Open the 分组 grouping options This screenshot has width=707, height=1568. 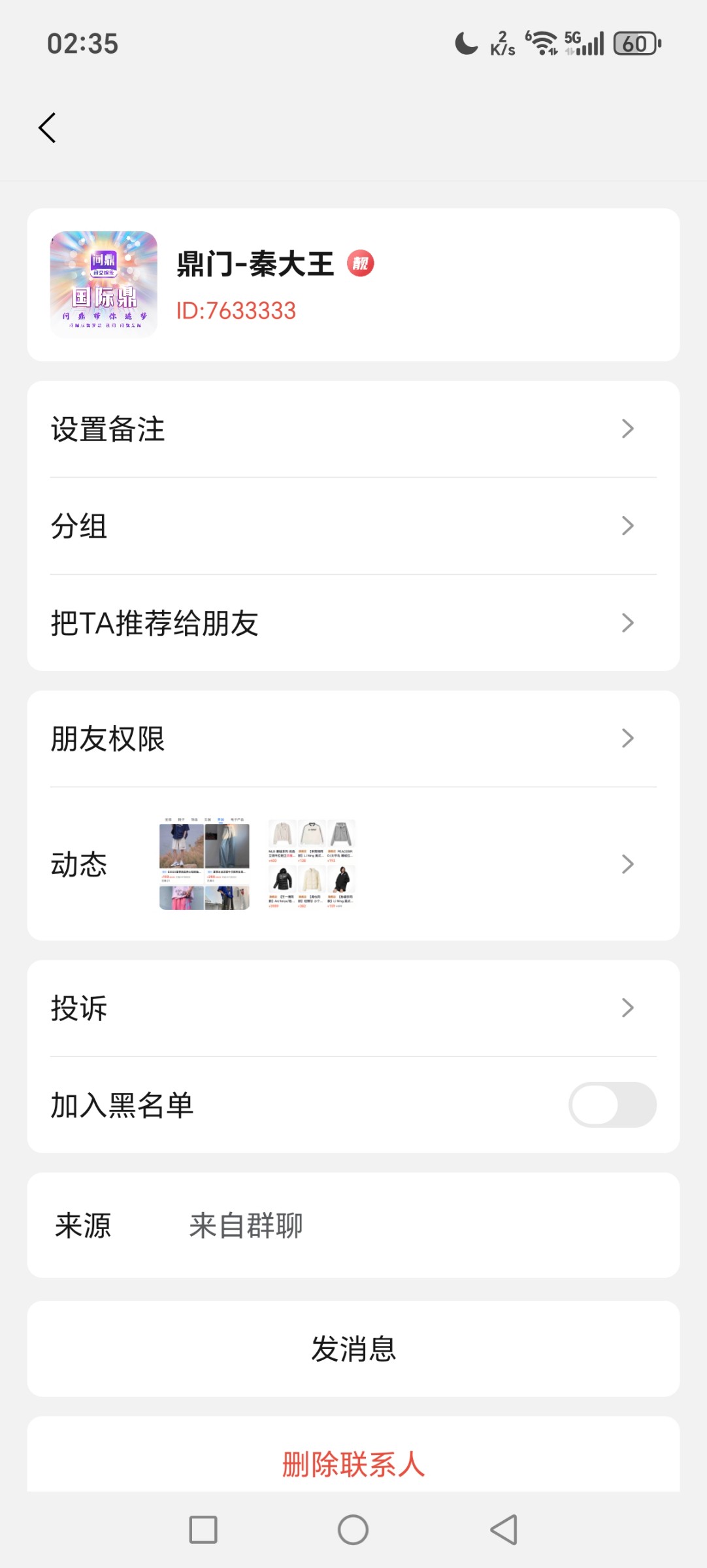[x=353, y=526]
